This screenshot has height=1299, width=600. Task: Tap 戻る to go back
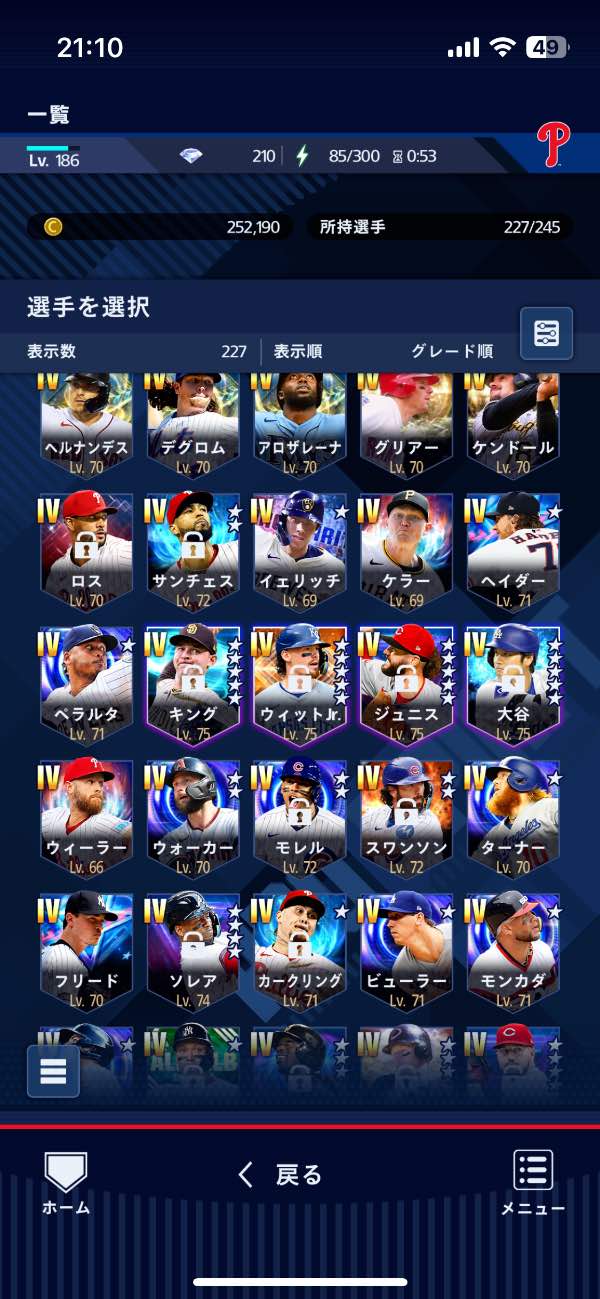point(281,1174)
